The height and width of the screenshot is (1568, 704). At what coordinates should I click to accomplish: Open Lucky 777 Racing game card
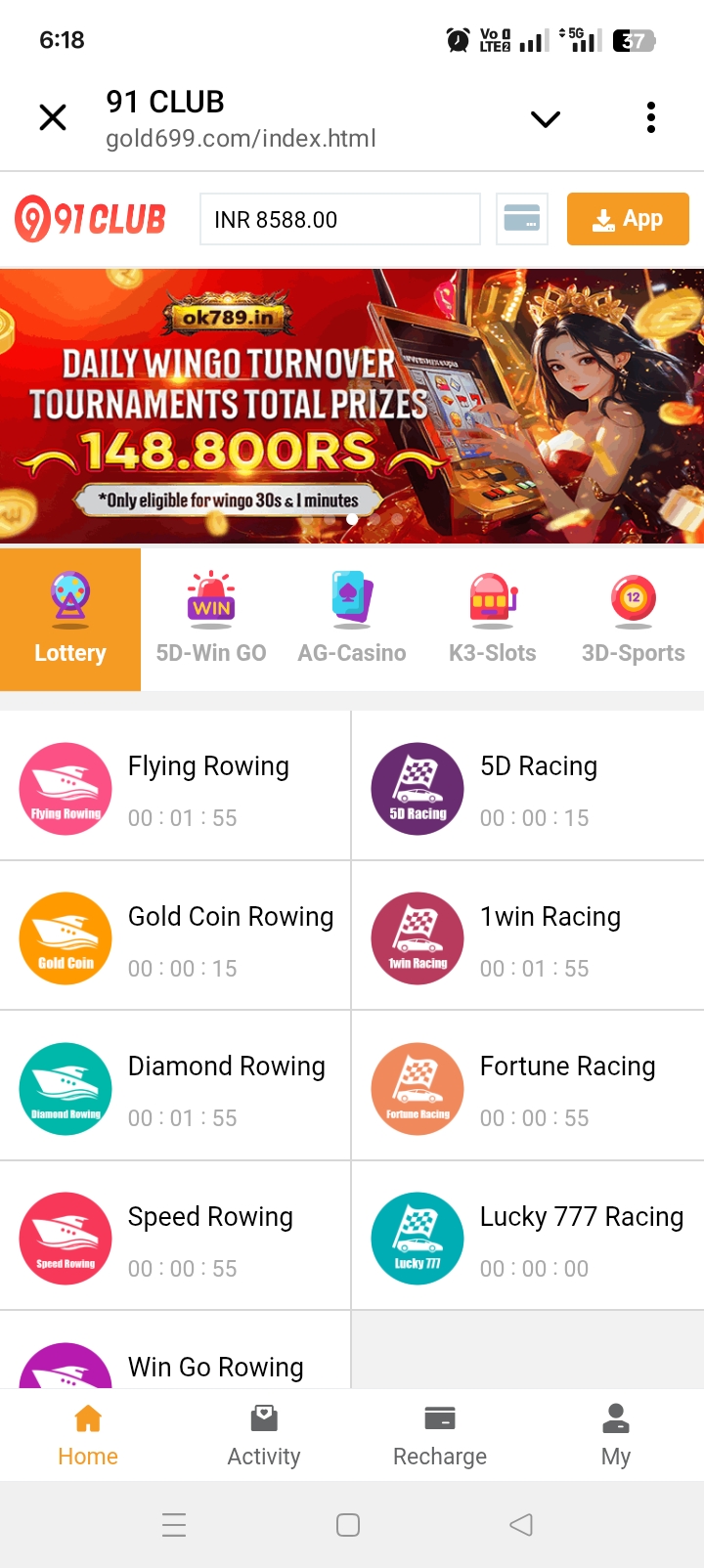[528, 1239]
